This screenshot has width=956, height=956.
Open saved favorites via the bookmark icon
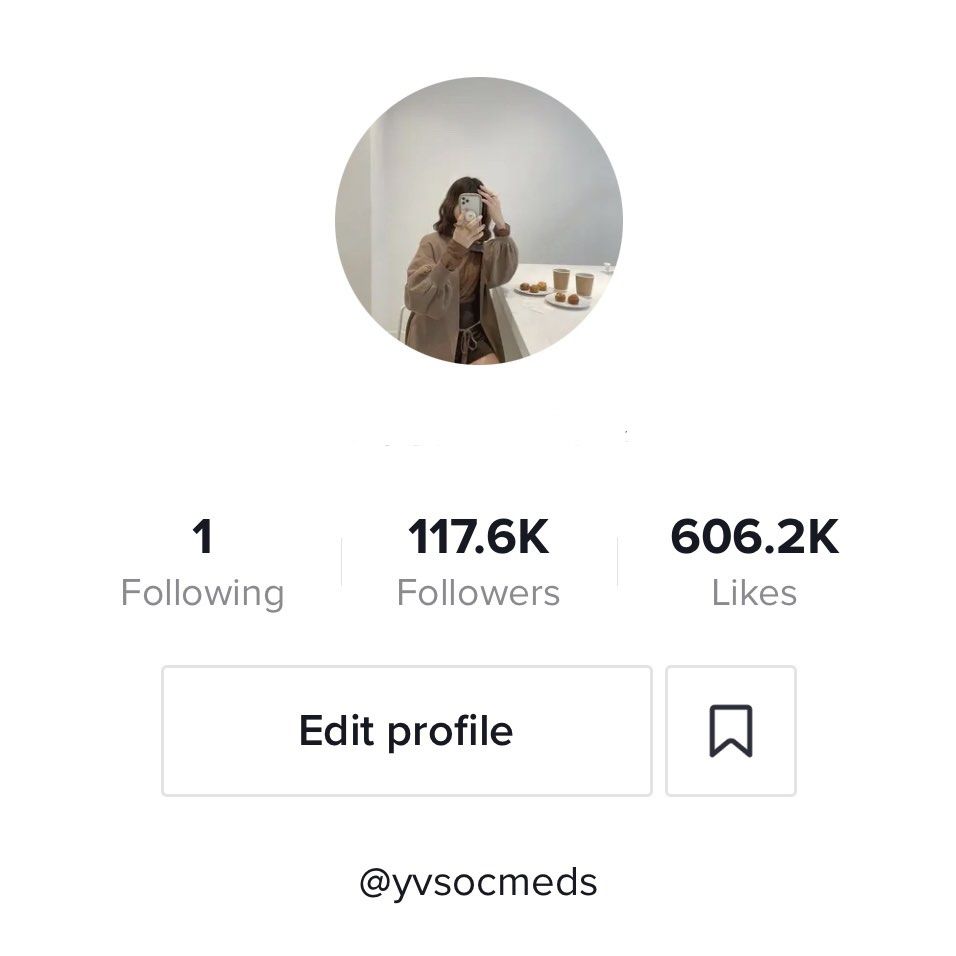[730, 731]
